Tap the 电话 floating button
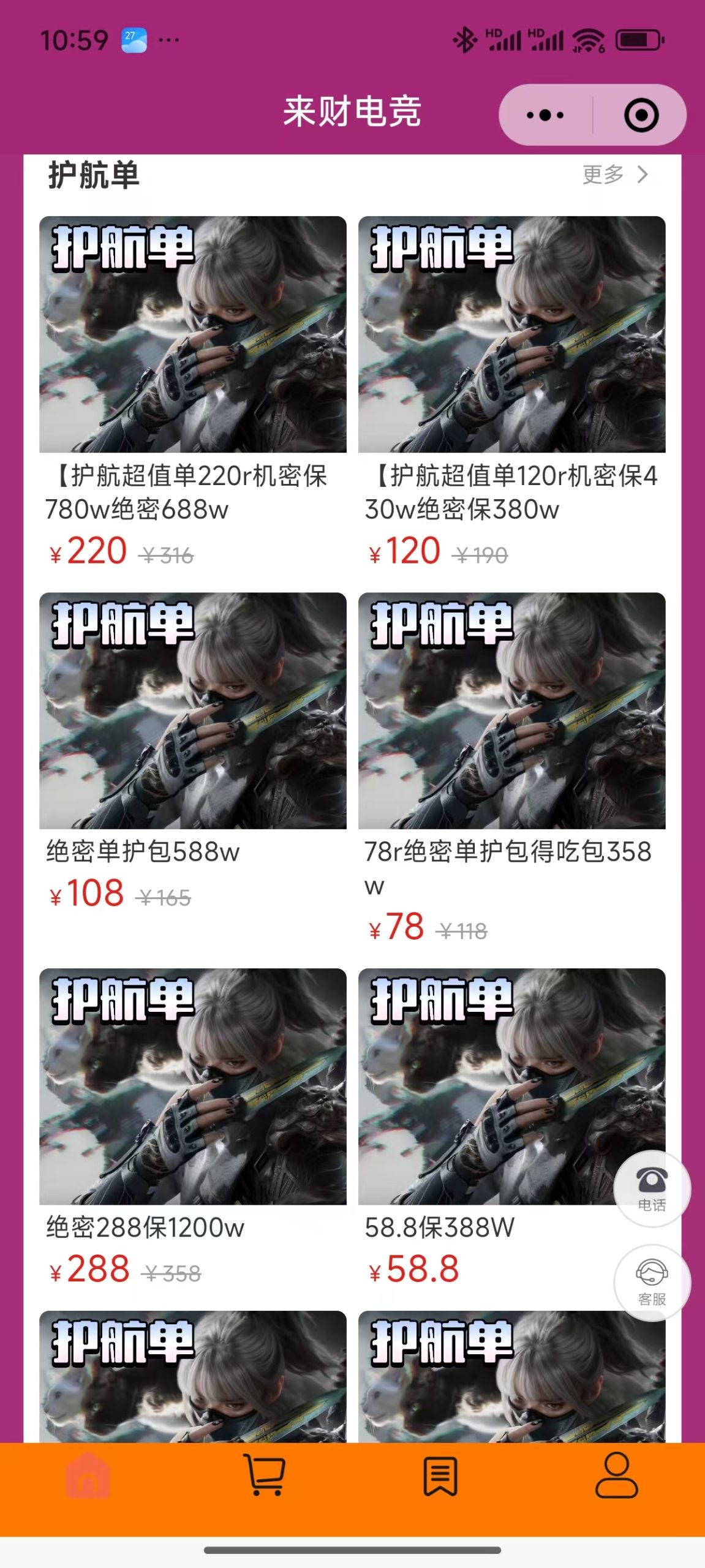The width and height of the screenshot is (705, 1568). (x=652, y=1188)
